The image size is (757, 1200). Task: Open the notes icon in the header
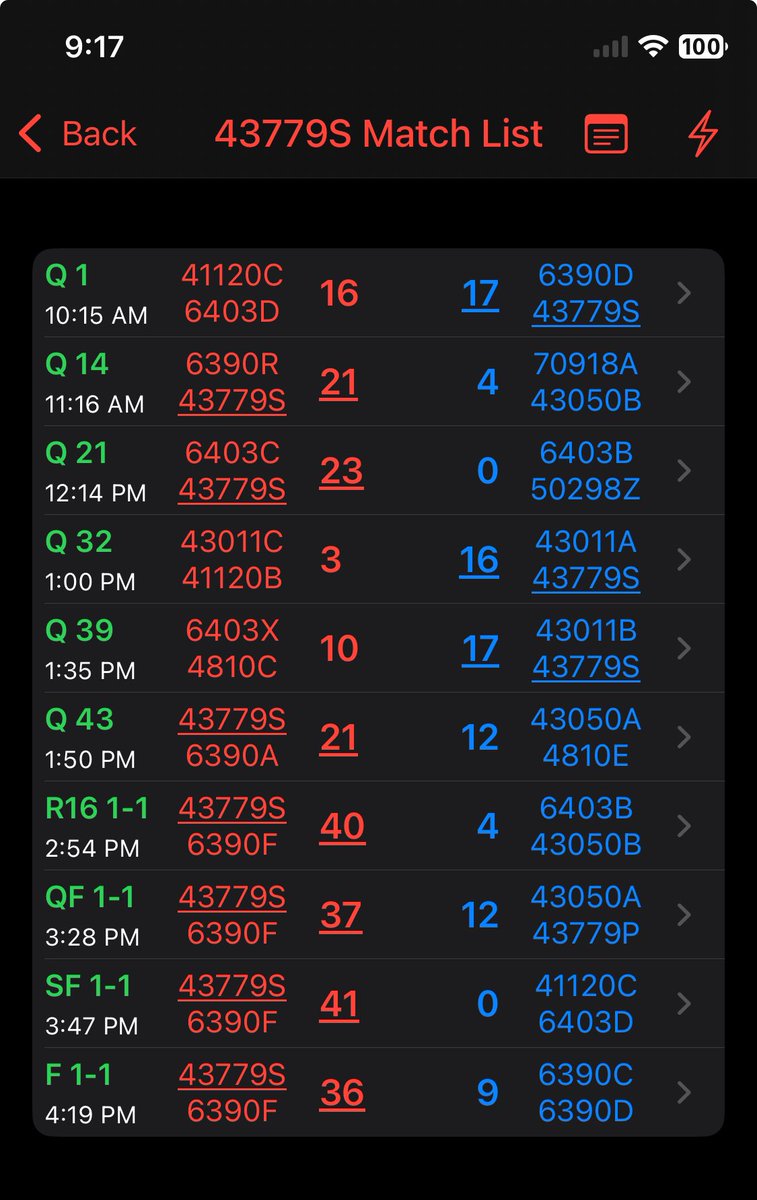click(x=606, y=134)
